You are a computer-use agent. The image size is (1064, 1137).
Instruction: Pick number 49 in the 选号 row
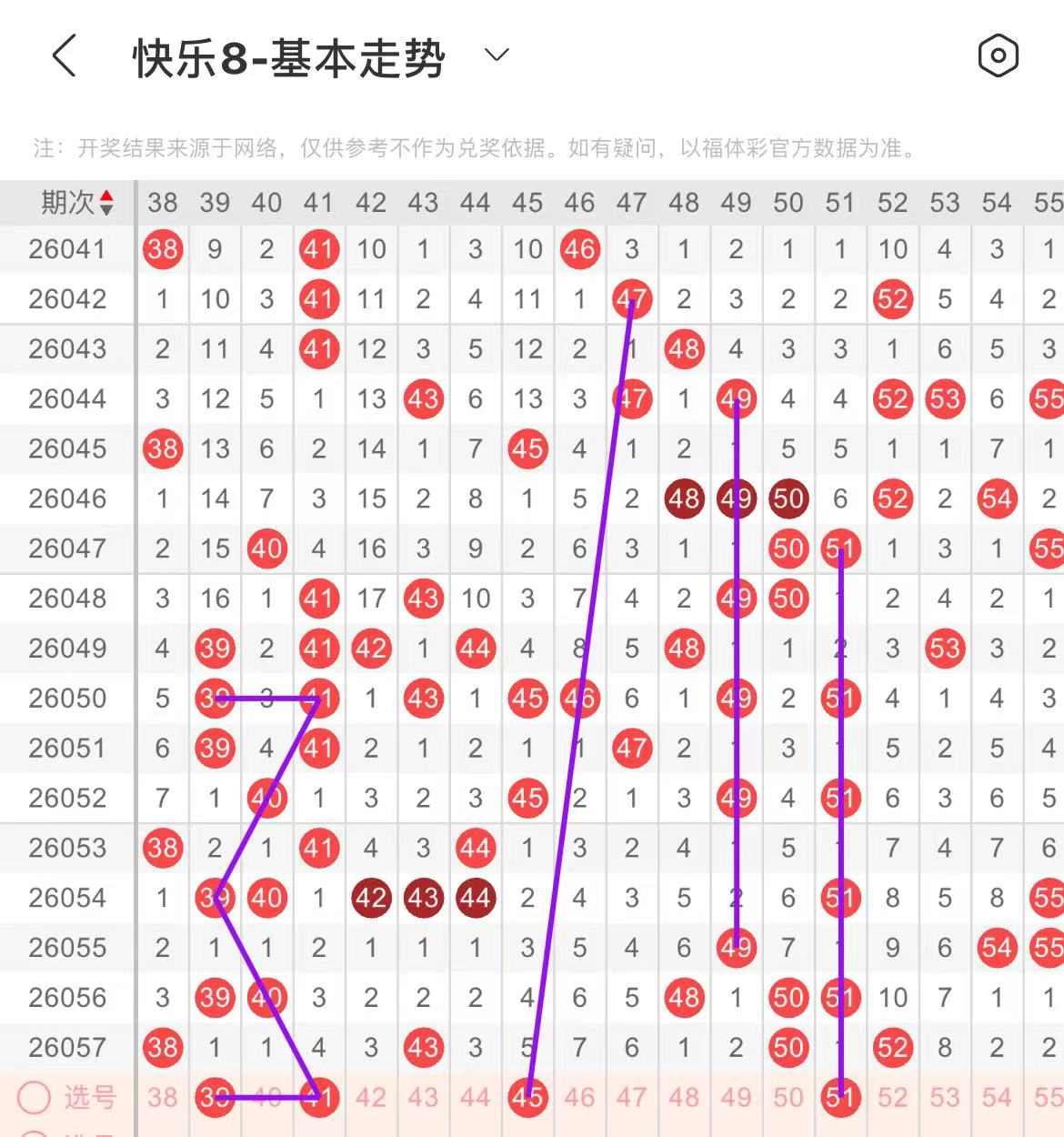(736, 1098)
